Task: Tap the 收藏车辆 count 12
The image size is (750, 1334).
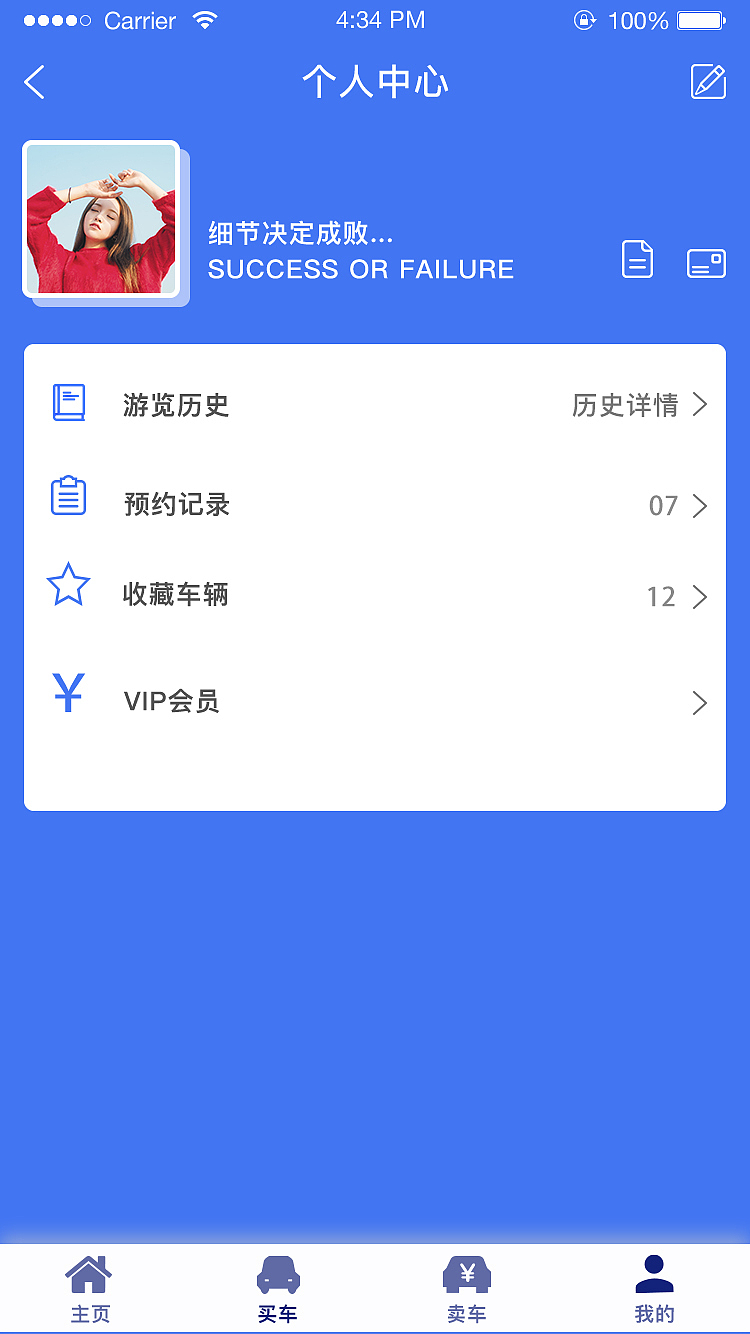Action: coord(662,597)
